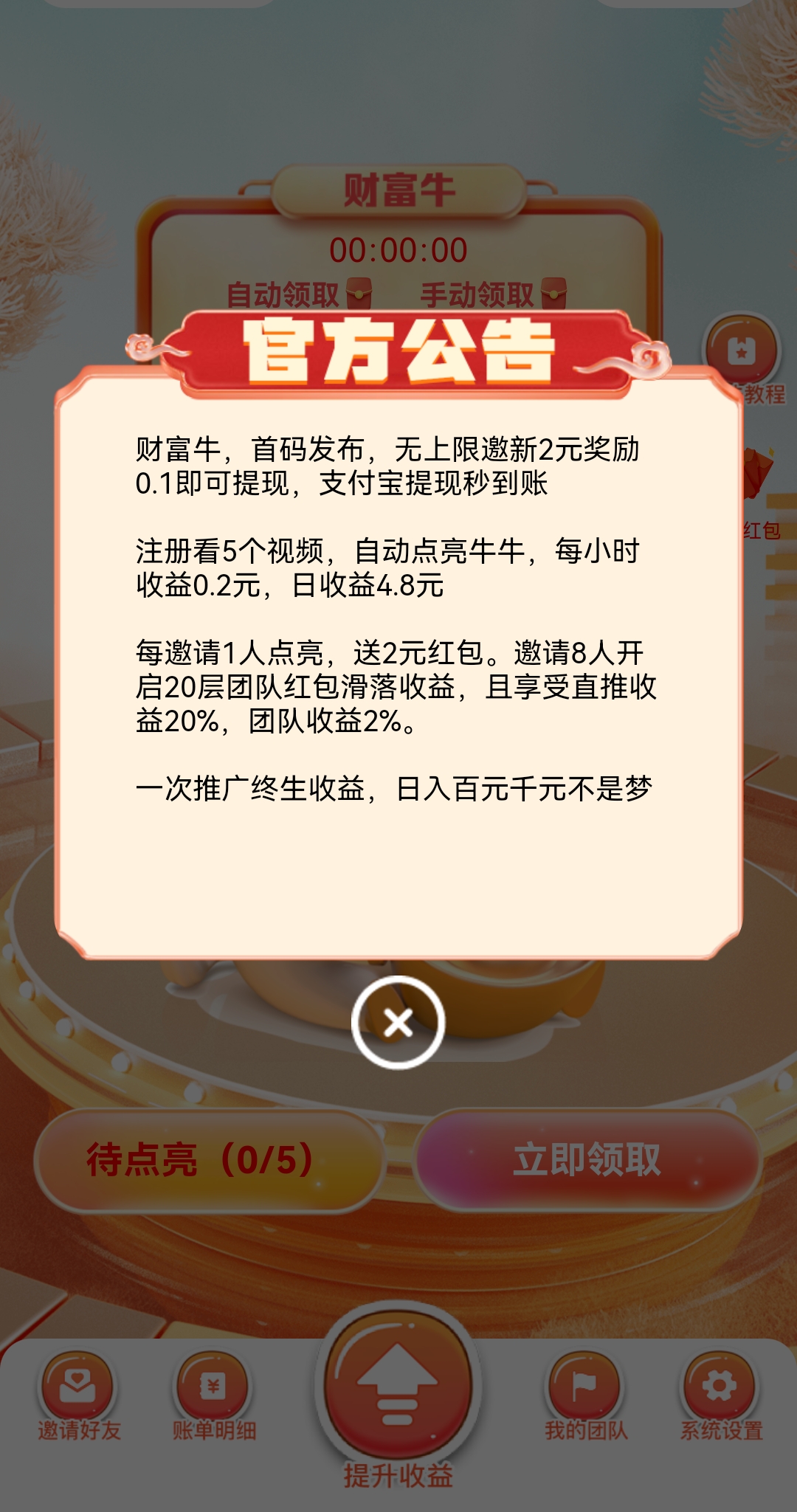Select the 自动领取 option
797x1512 pixels.
click(x=299, y=294)
